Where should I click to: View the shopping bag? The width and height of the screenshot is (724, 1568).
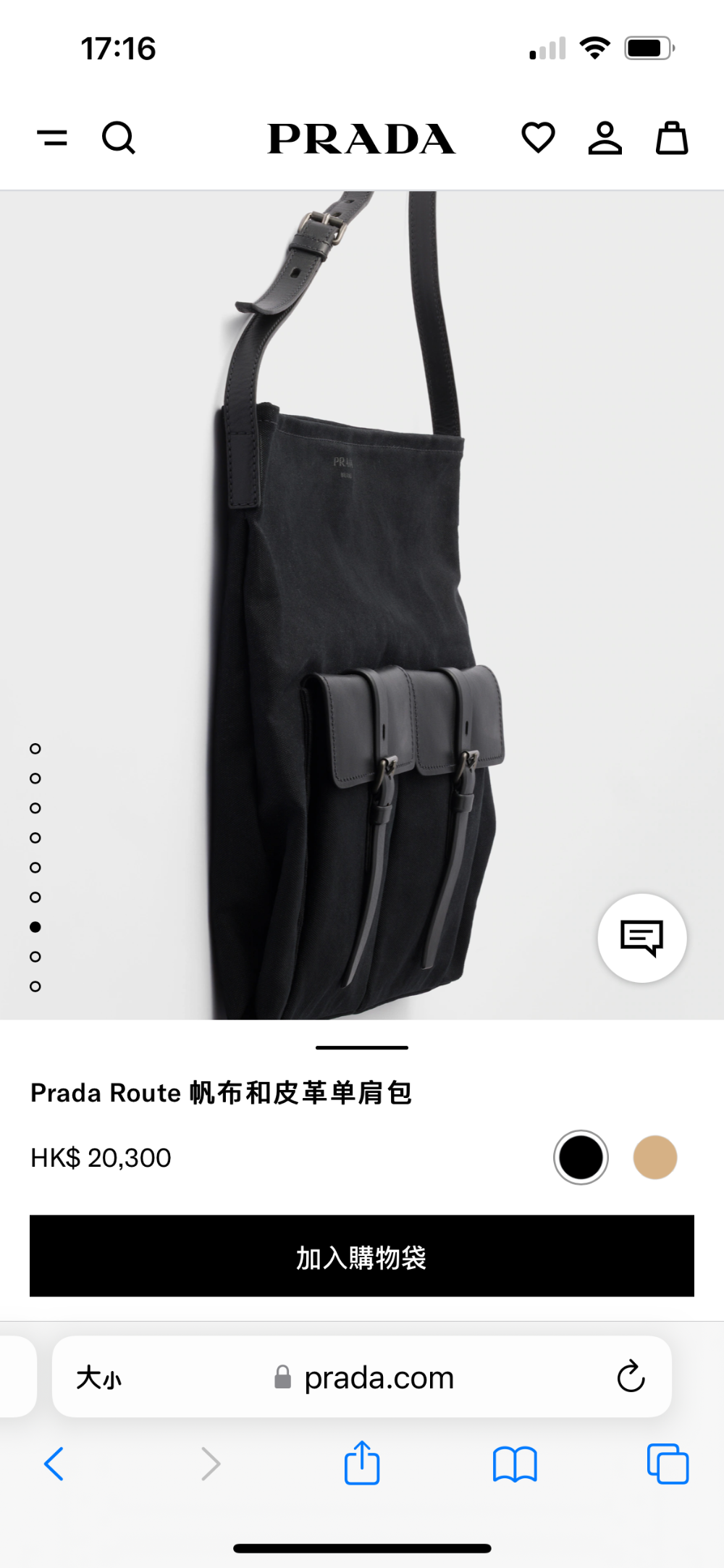(x=672, y=138)
